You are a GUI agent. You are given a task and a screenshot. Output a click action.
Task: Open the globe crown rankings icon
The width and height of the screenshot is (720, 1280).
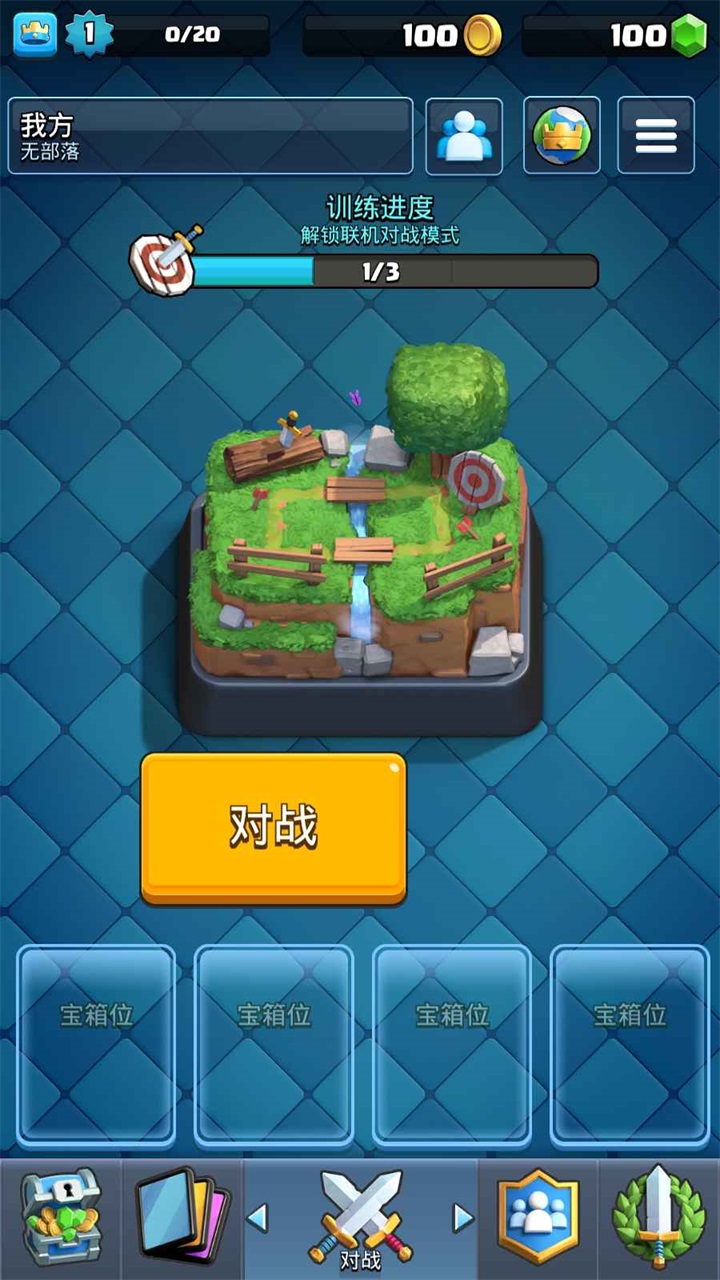561,136
